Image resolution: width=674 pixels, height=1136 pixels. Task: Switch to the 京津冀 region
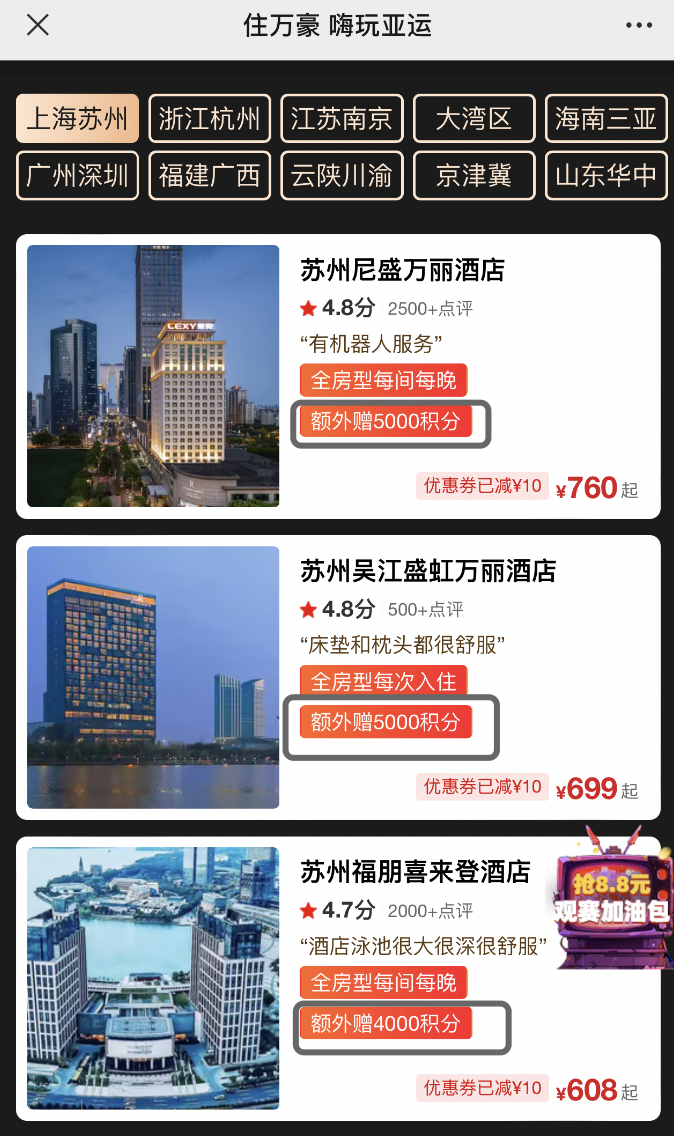[474, 175]
